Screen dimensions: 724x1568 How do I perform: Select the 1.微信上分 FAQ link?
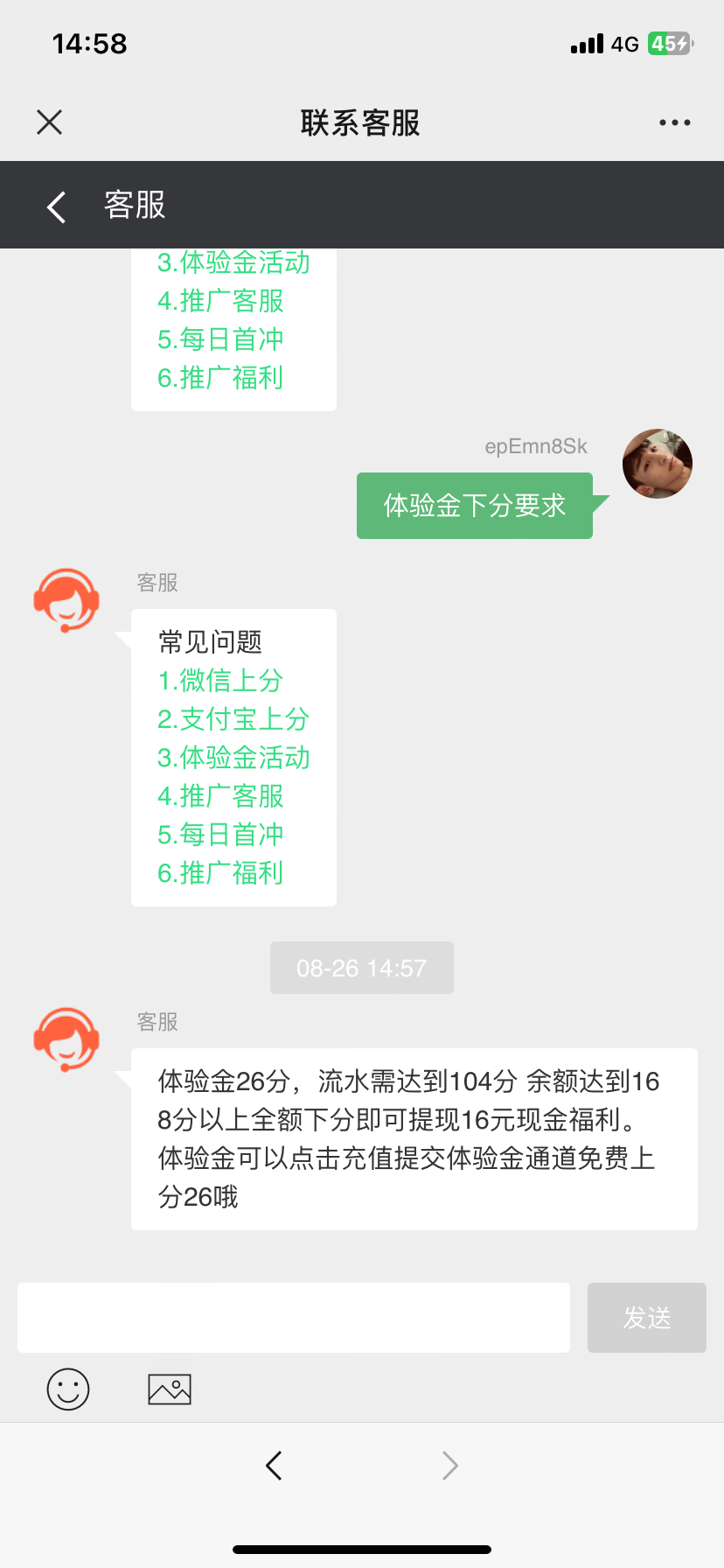coord(220,681)
